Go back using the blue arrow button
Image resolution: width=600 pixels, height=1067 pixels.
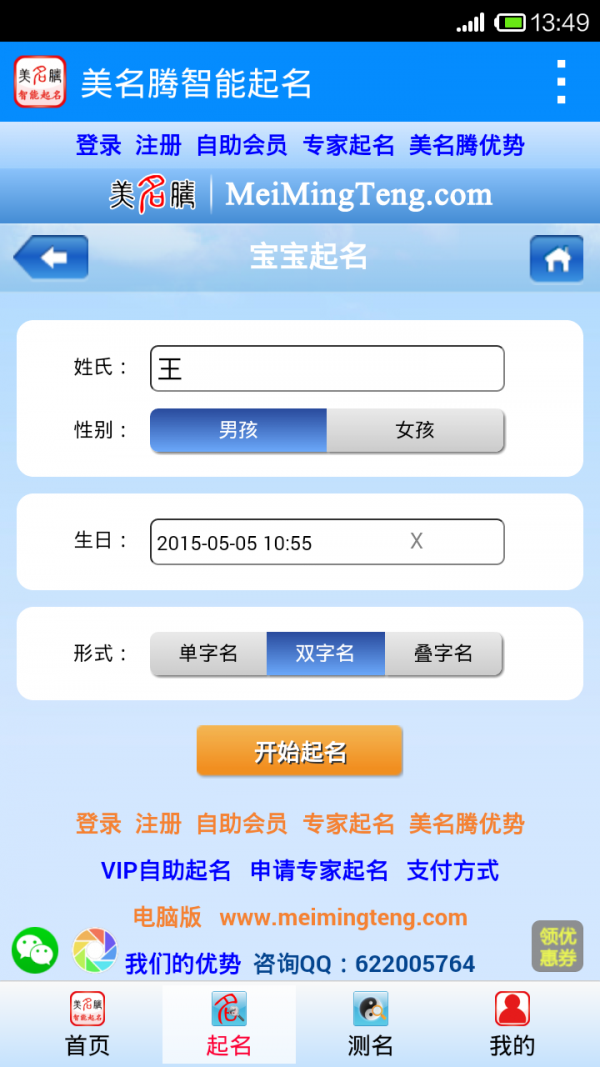click(x=51, y=258)
